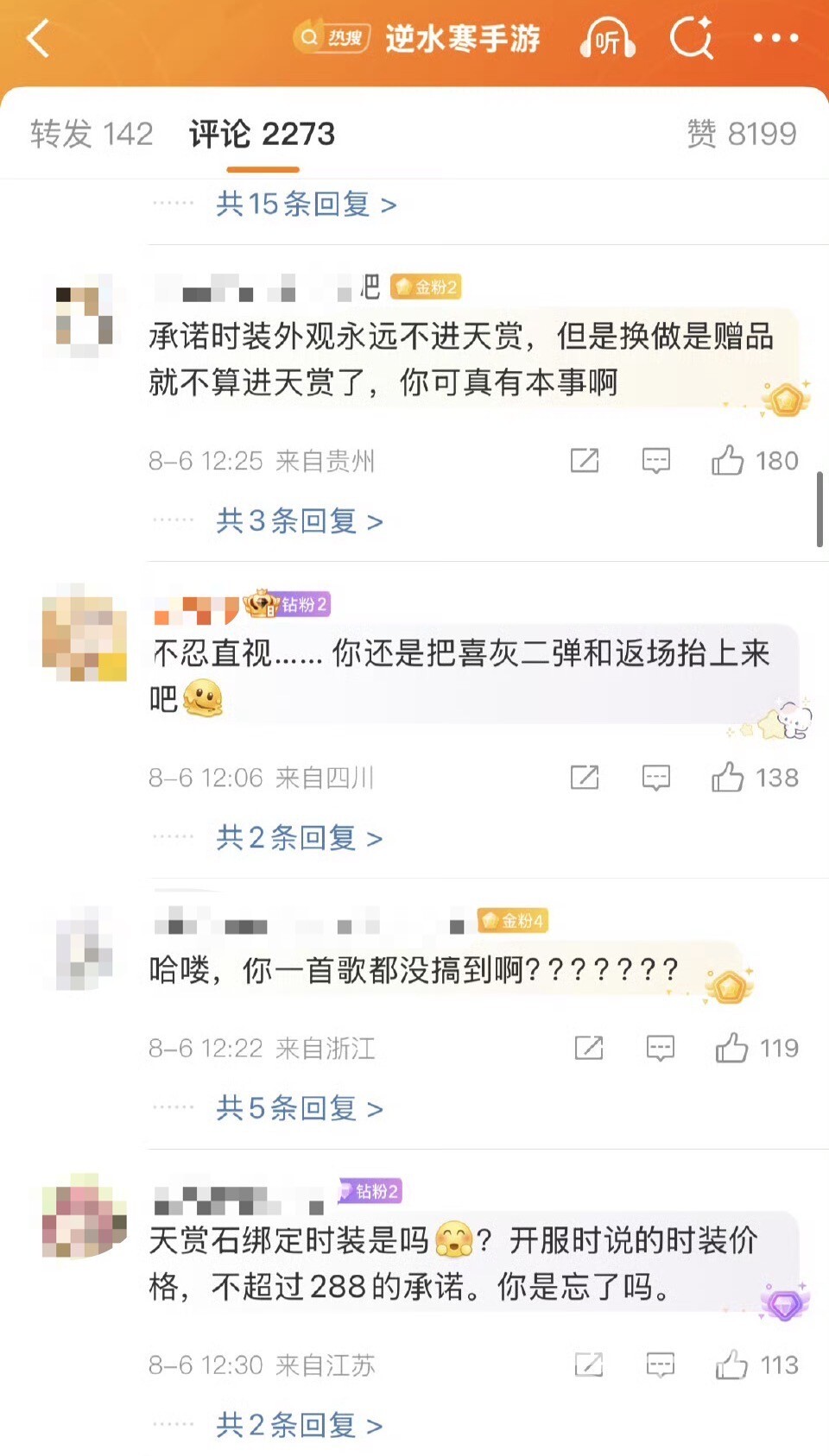Tap the ear-shaped AI search icon

click(x=692, y=39)
